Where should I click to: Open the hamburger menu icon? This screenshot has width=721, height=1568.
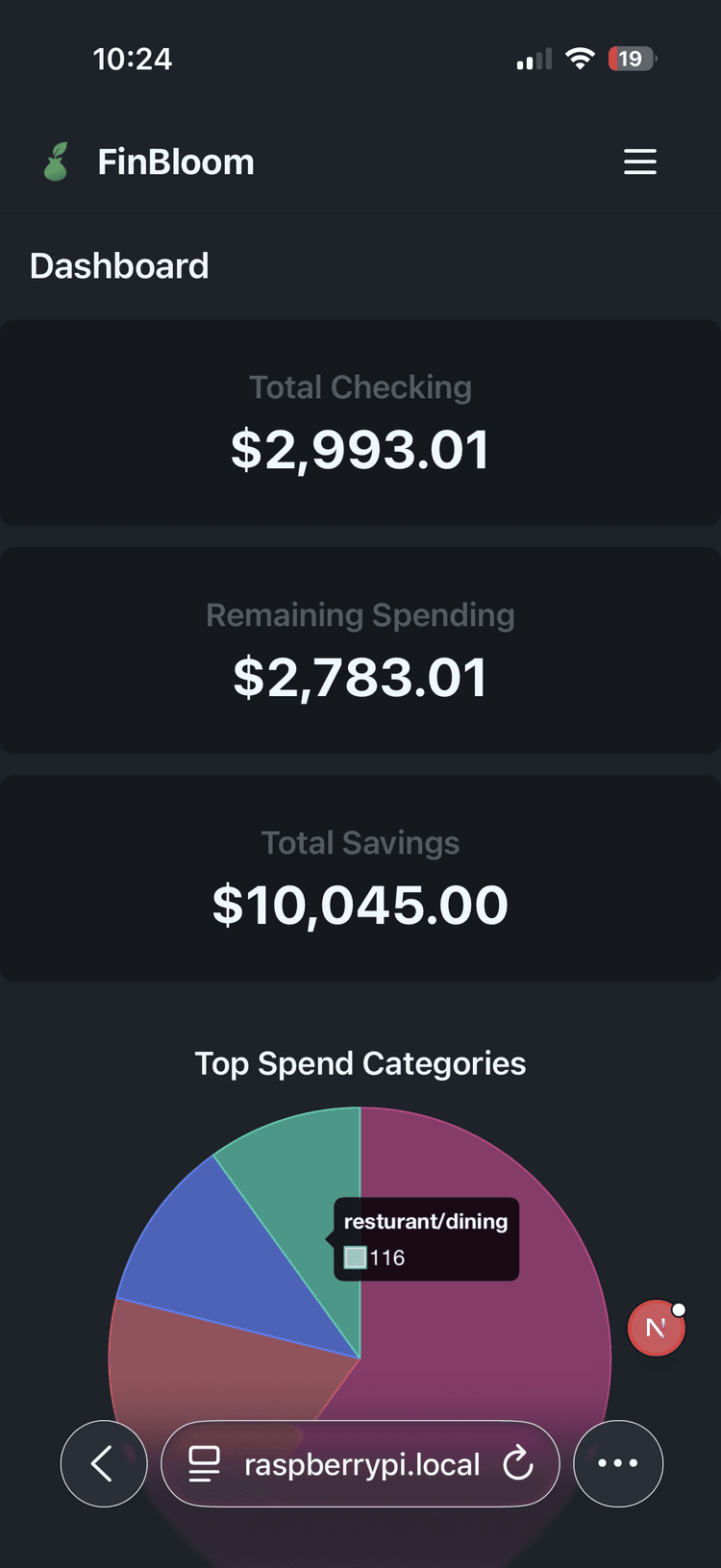click(x=640, y=162)
